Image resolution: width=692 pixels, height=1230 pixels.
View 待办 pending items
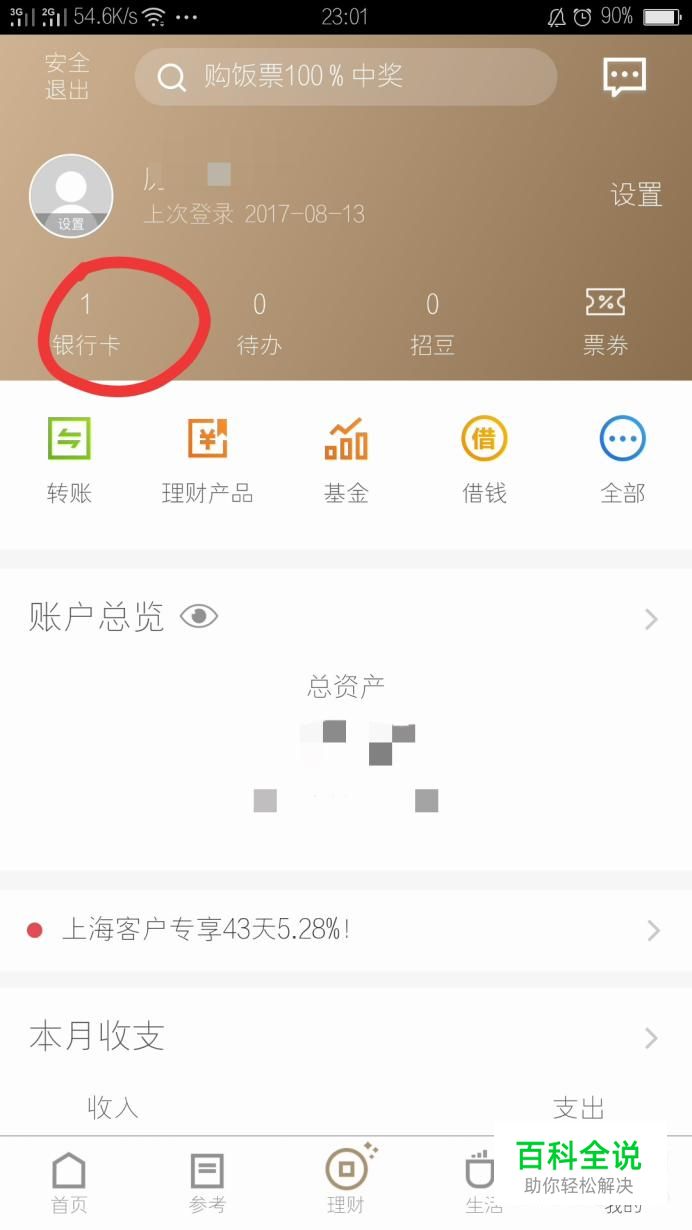point(259,325)
